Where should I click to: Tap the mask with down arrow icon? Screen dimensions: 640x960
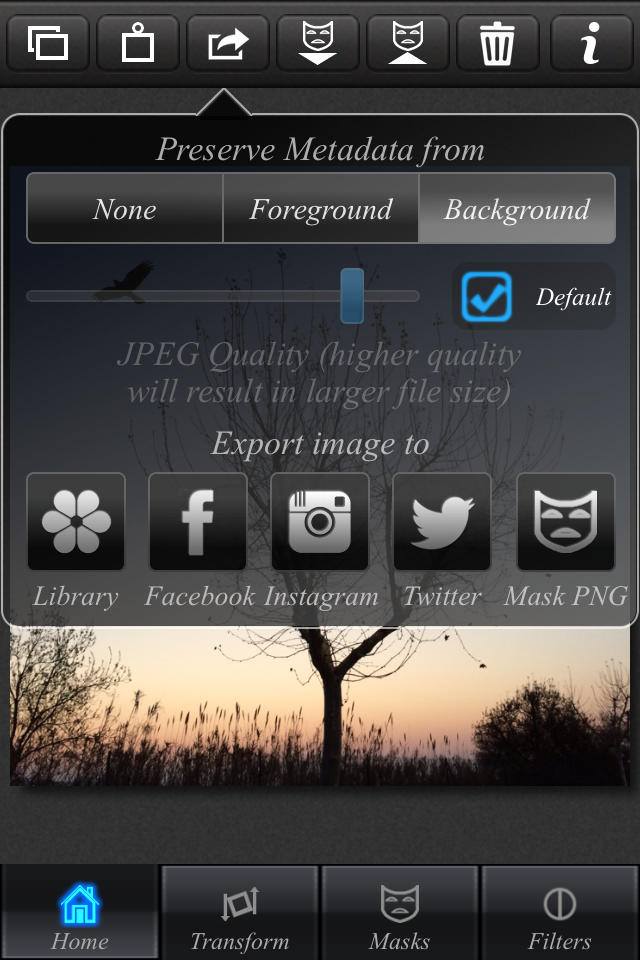318,44
